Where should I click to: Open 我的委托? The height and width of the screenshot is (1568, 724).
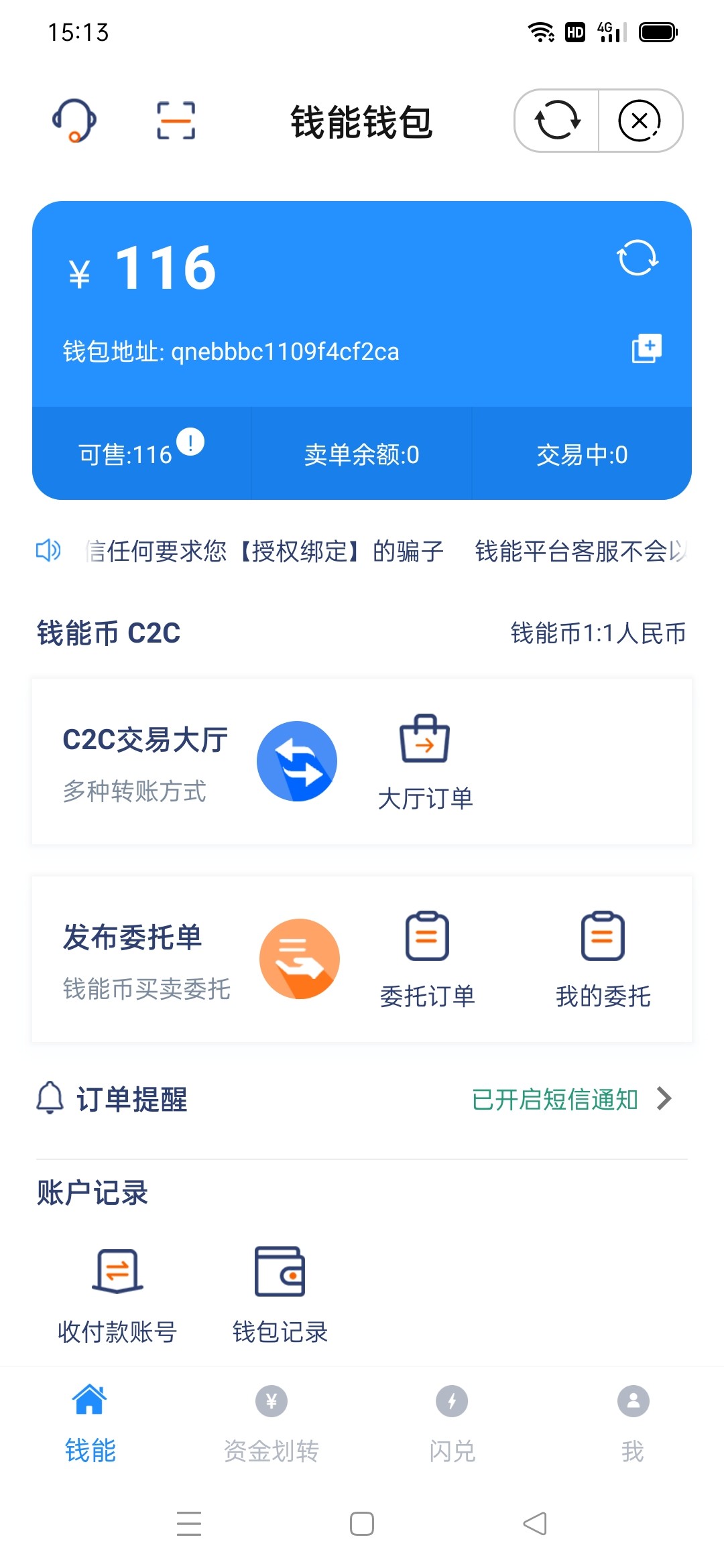point(603,959)
